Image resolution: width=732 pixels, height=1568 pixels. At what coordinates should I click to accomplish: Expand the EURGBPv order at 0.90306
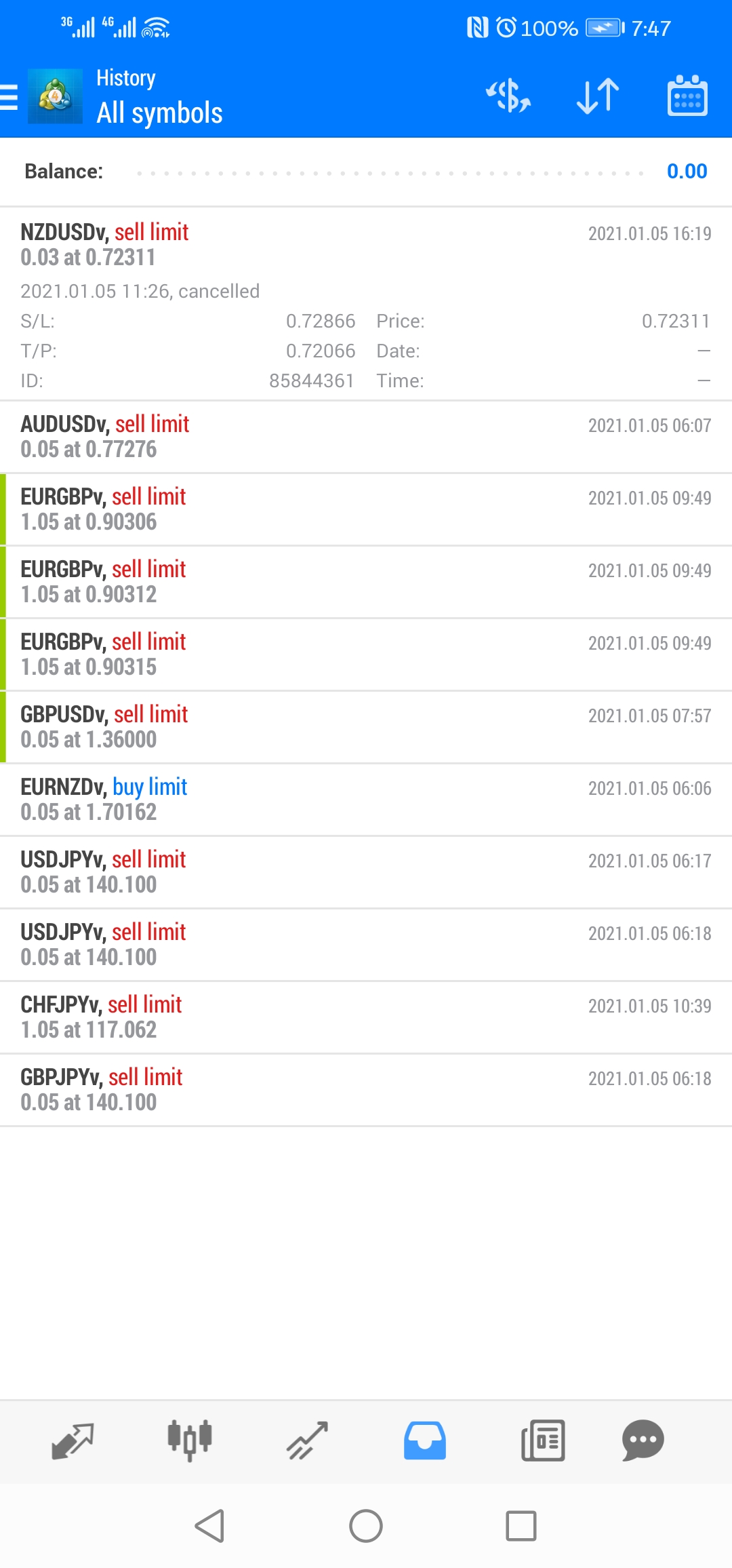coord(366,509)
